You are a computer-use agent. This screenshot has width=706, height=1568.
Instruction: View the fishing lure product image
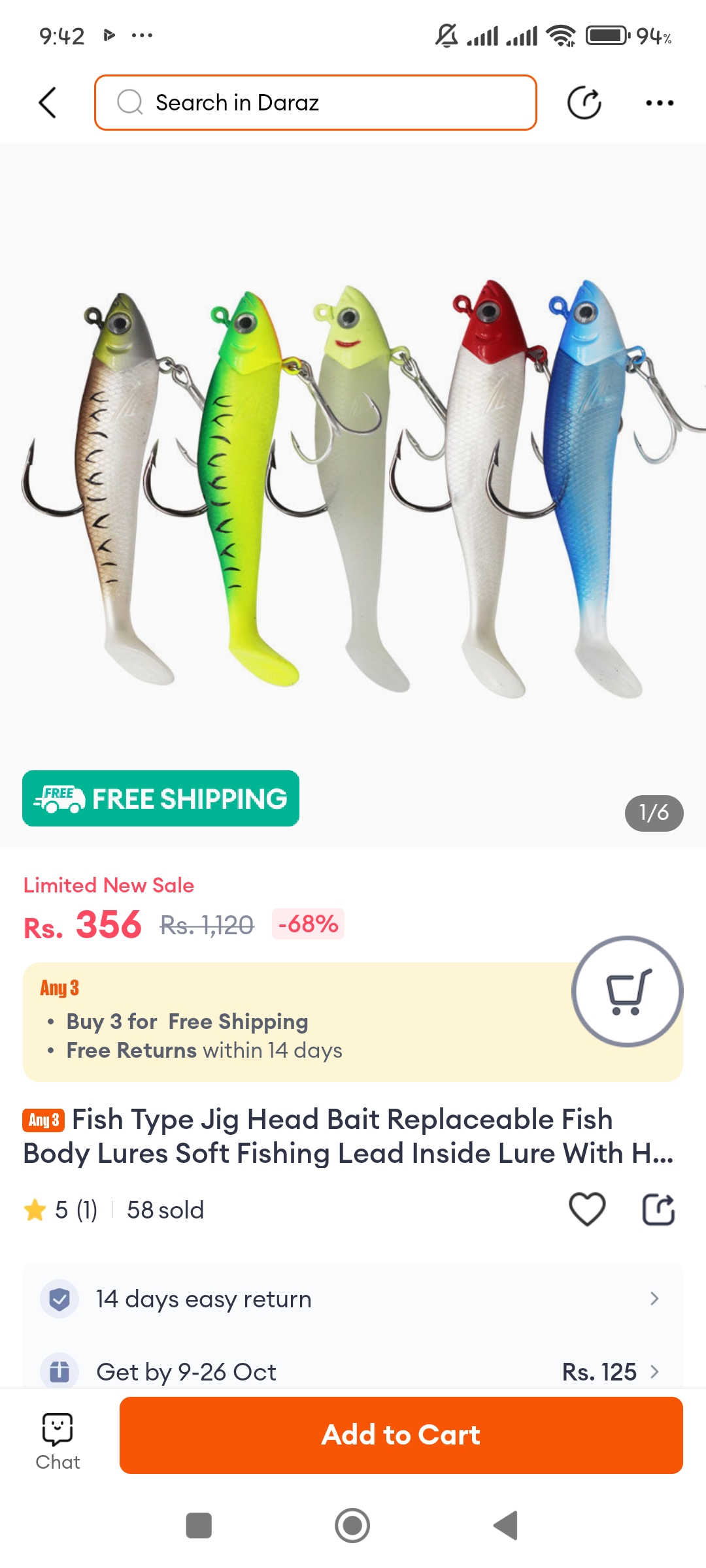(x=353, y=490)
